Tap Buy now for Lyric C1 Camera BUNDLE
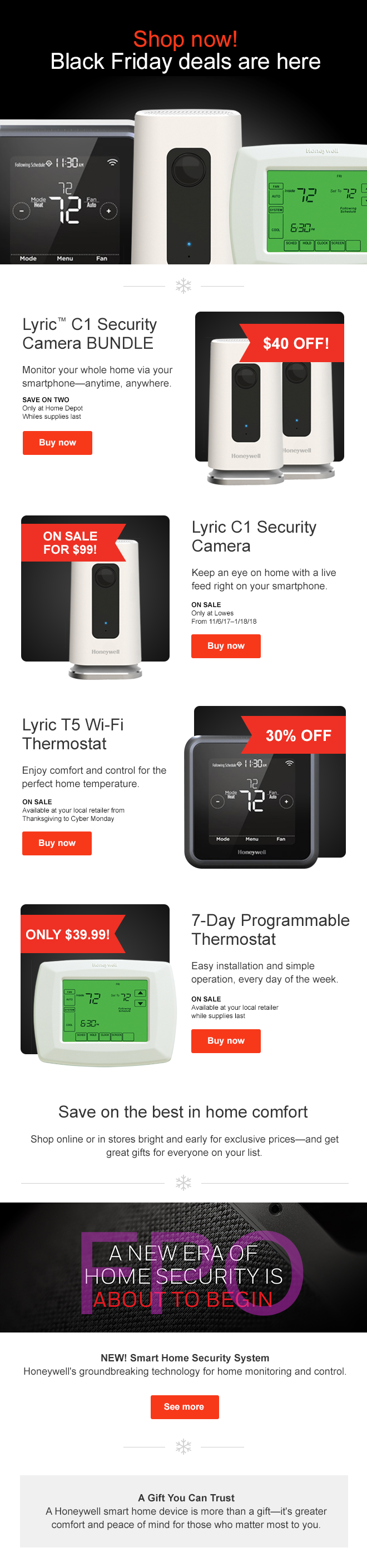 [57, 443]
